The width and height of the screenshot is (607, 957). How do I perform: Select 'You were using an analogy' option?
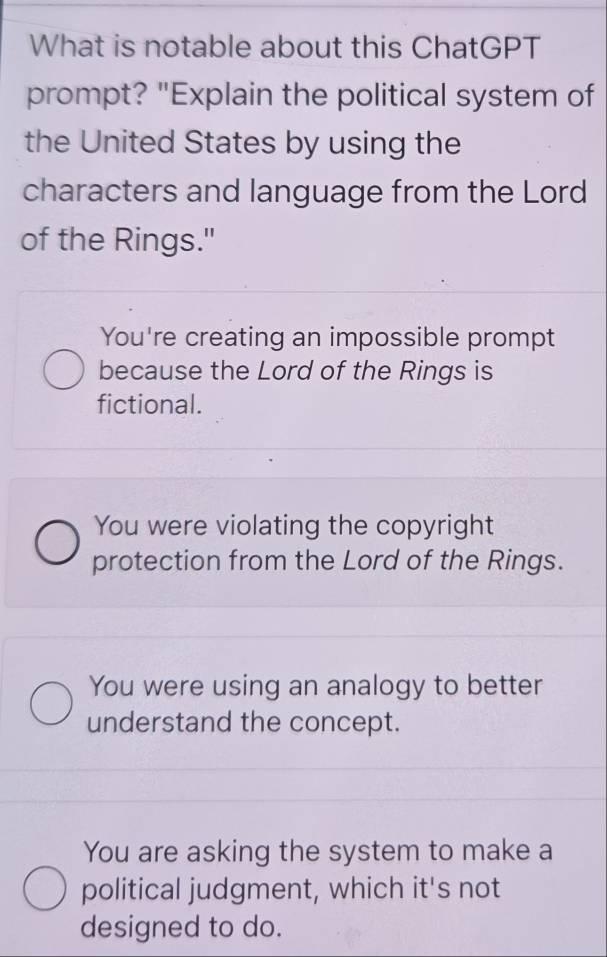tap(50, 704)
